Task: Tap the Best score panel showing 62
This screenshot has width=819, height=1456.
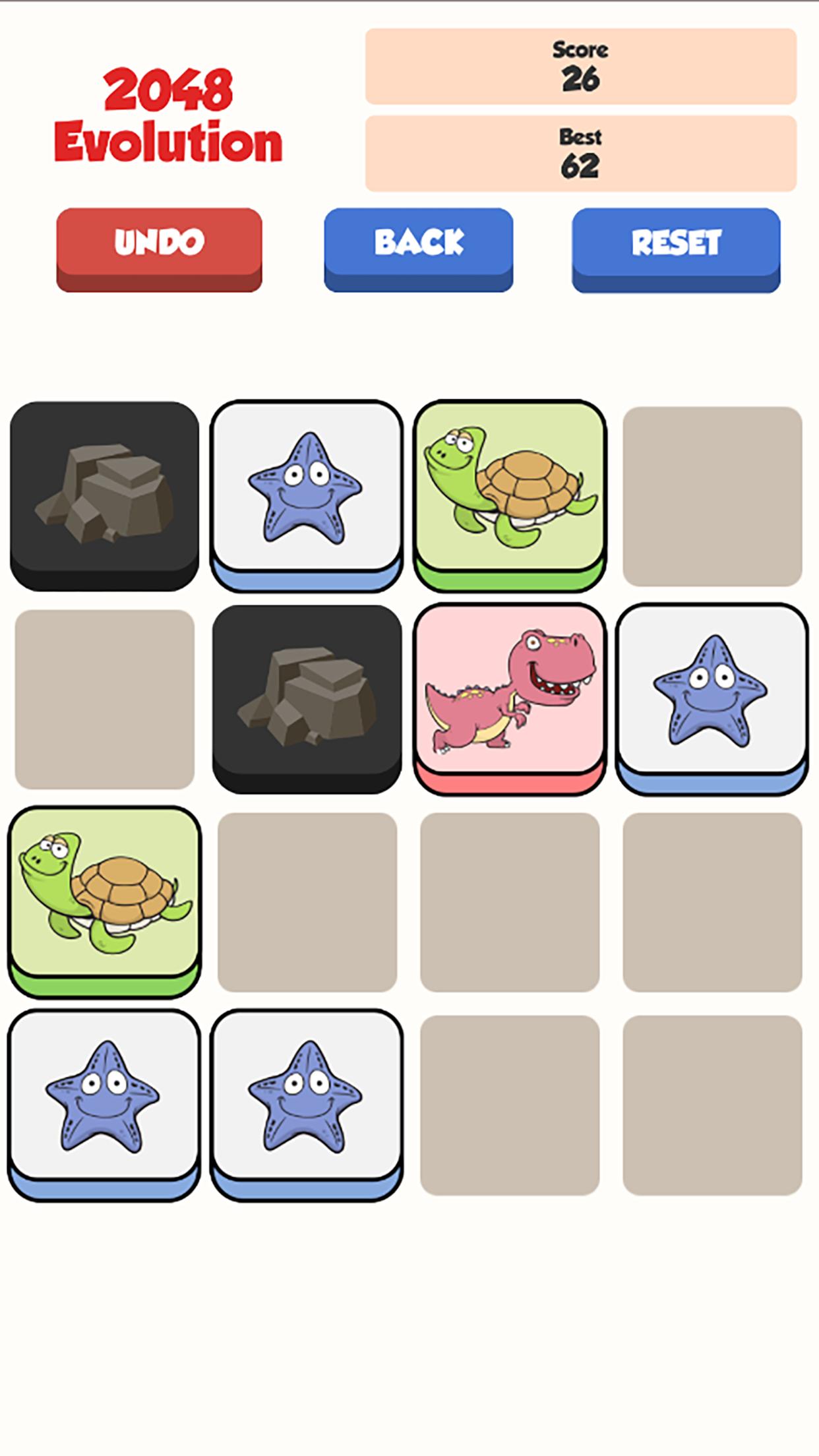Action: (580, 153)
